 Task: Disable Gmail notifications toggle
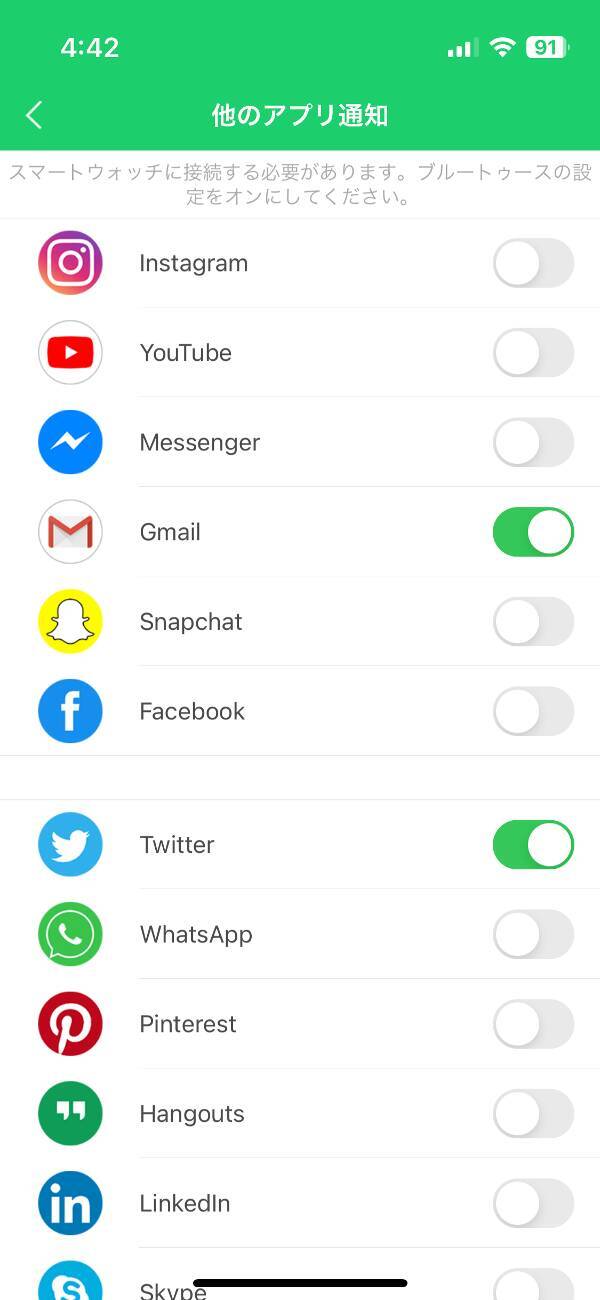coord(533,532)
